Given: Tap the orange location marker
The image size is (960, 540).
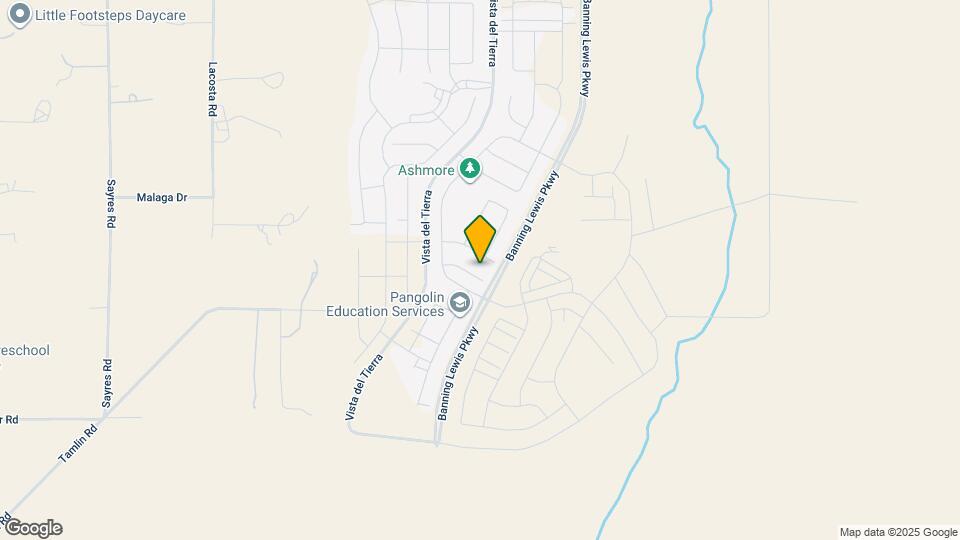Looking at the screenshot, I should tap(481, 239).
